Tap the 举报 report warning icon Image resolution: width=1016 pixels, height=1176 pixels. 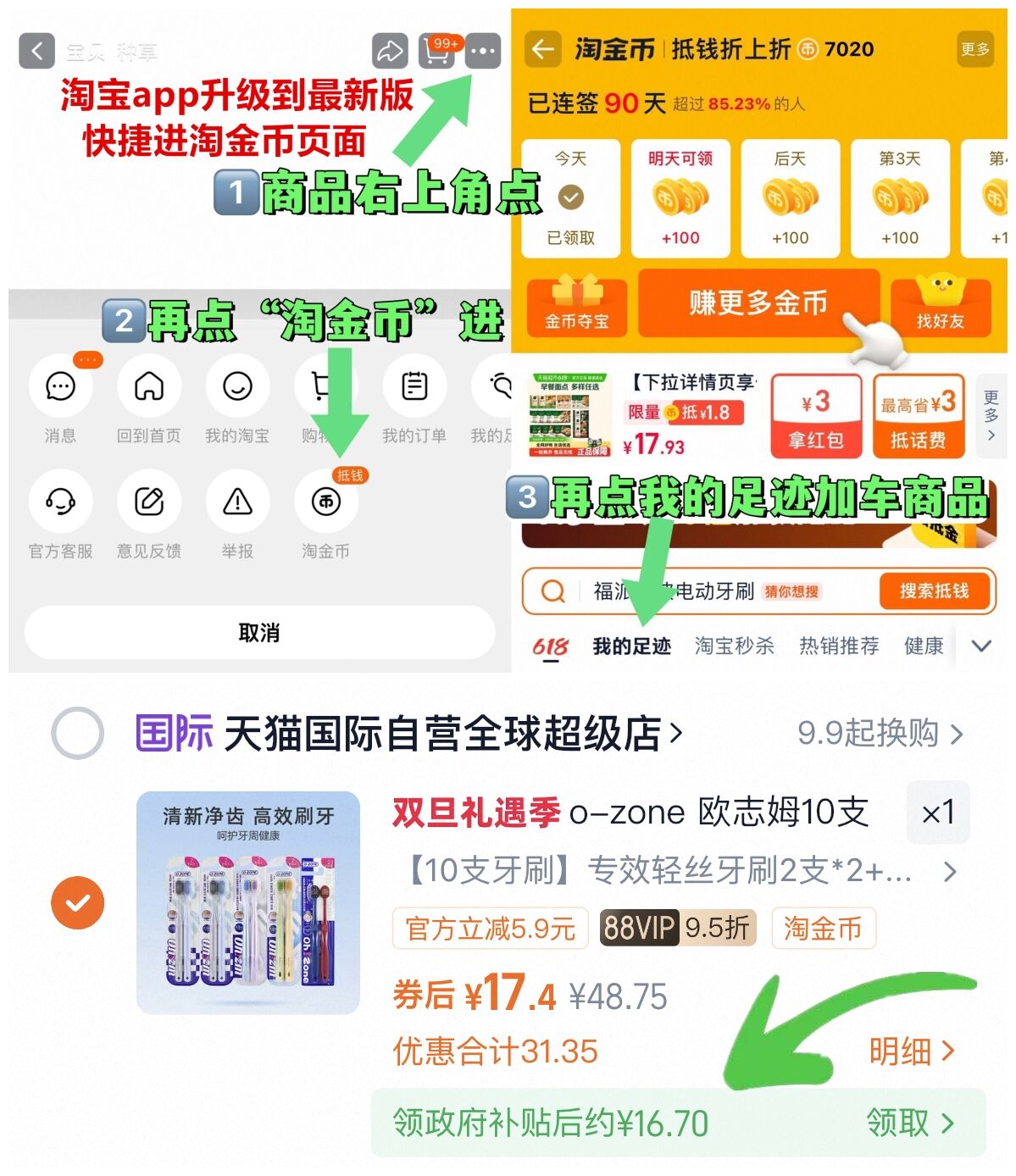click(x=237, y=502)
